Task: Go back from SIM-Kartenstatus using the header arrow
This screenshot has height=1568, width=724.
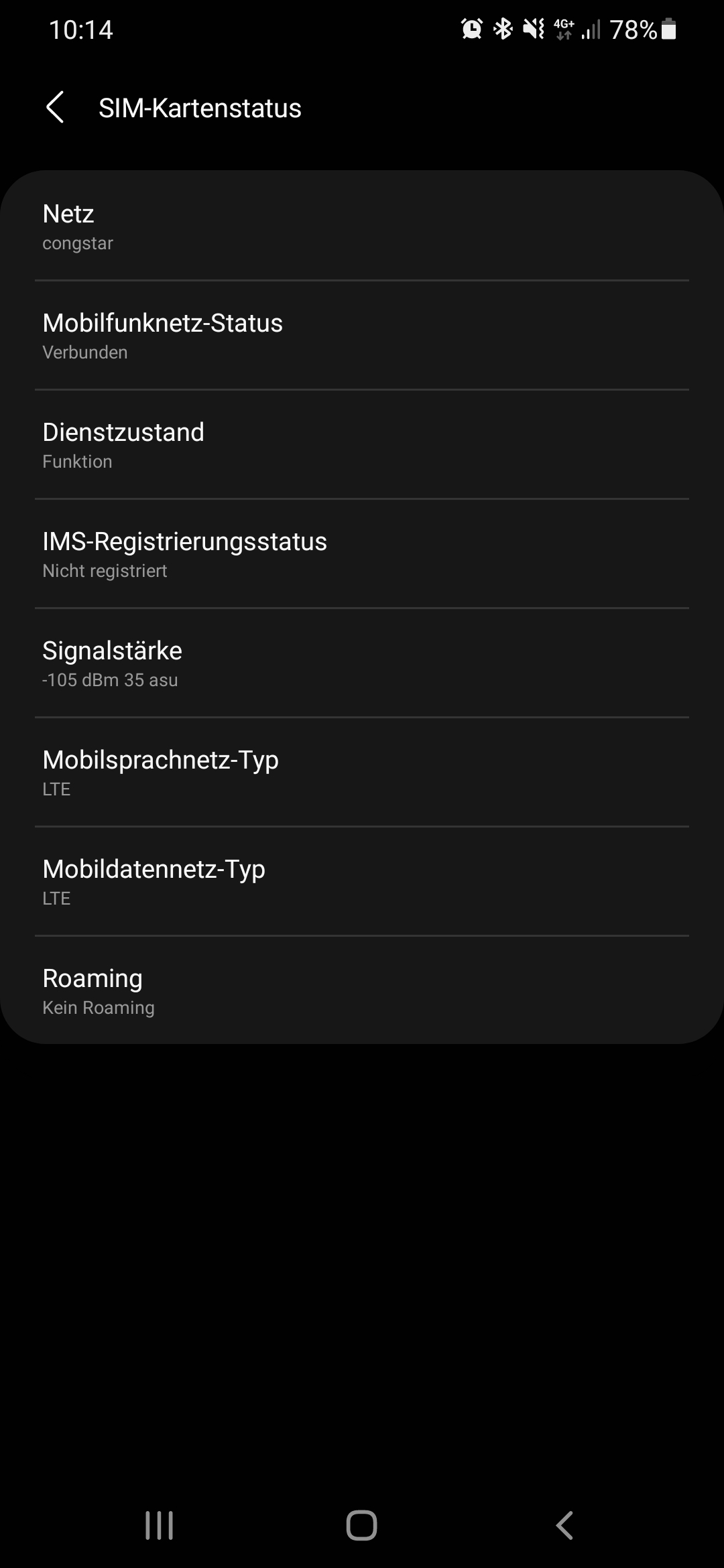Action: coord(56,107)
